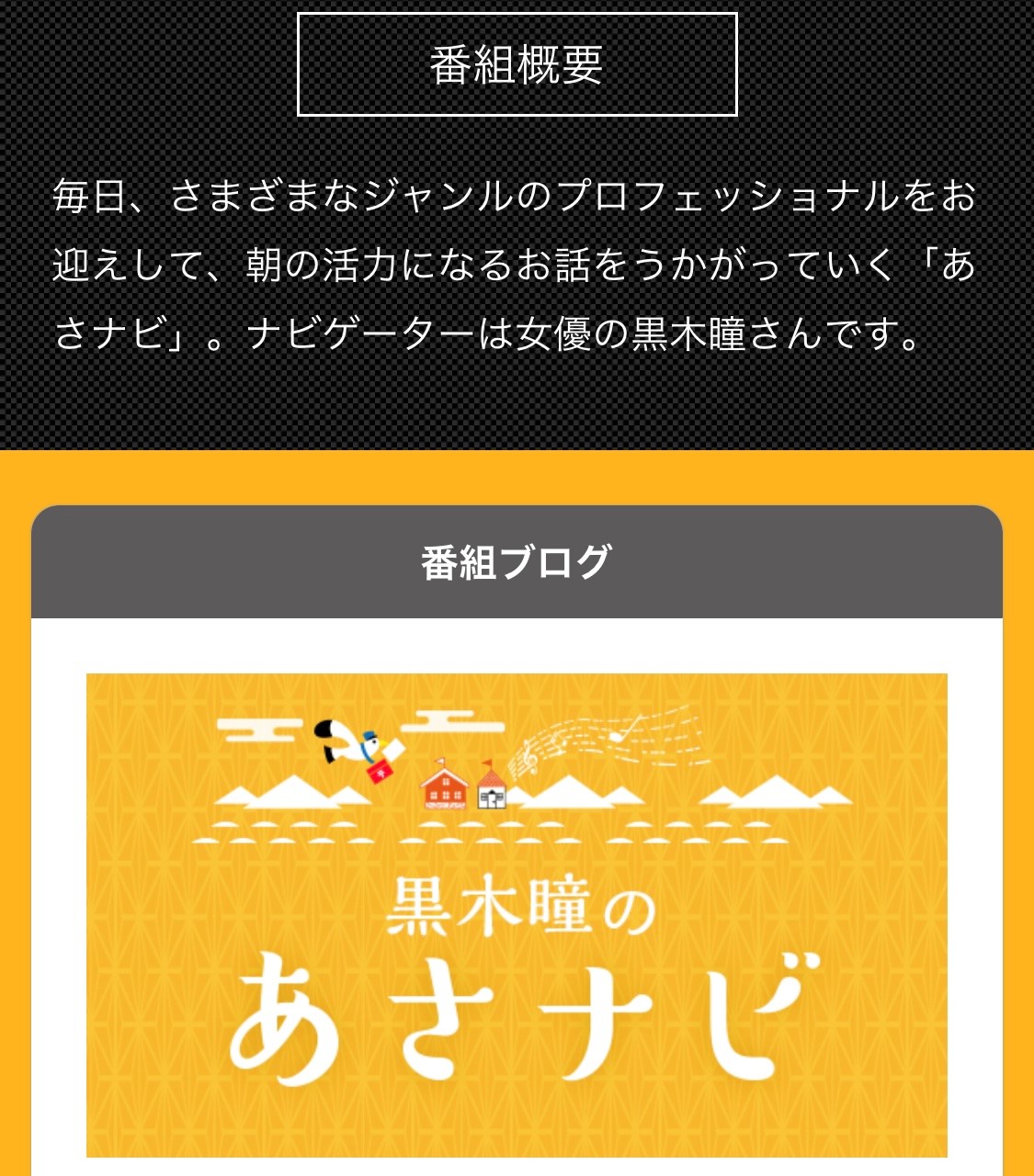Open the 黒木瞳のあさナビ blog banner
Screen dimensions: 1034x1176
[517, 915]
